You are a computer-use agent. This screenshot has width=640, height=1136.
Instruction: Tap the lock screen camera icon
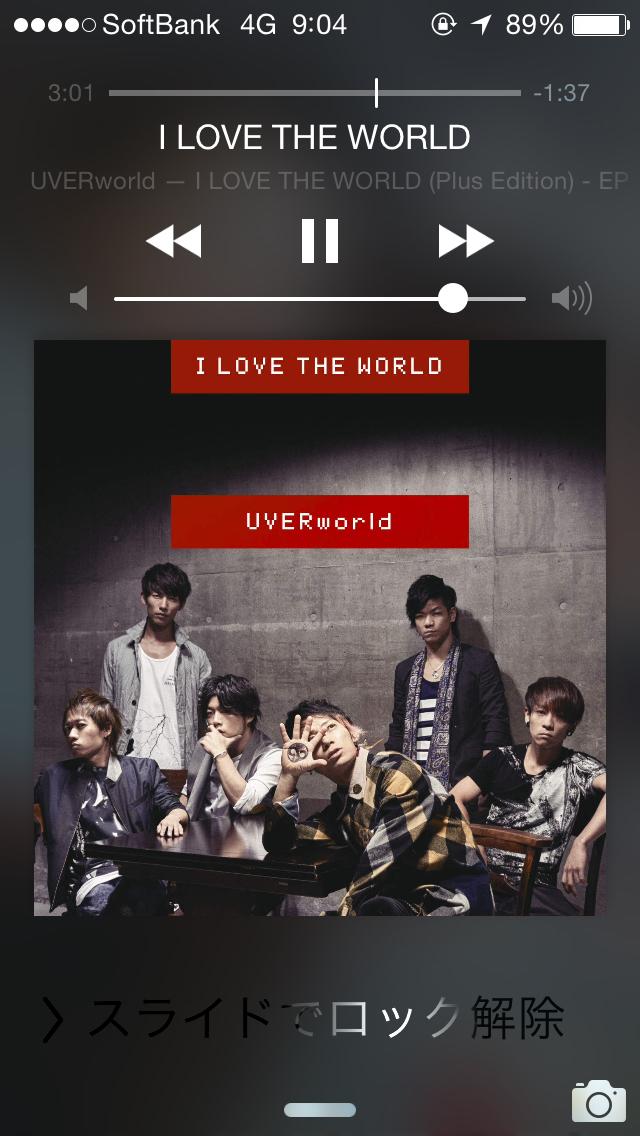click(x=598, y=1101)
